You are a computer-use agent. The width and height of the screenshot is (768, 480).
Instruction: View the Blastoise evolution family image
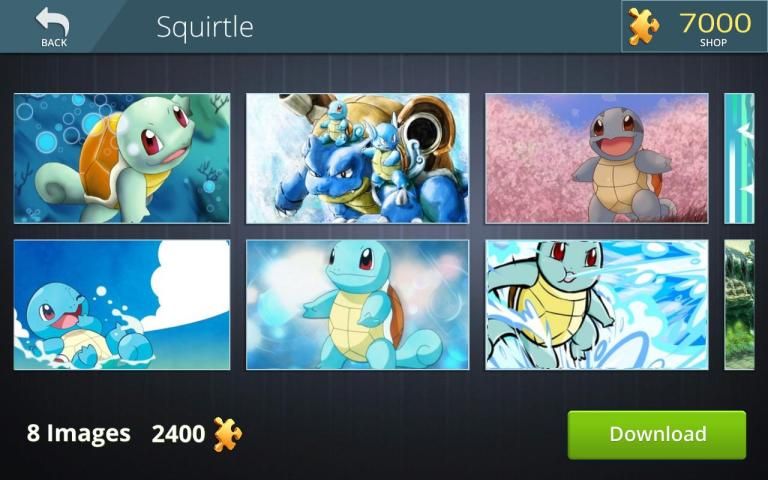357,158
